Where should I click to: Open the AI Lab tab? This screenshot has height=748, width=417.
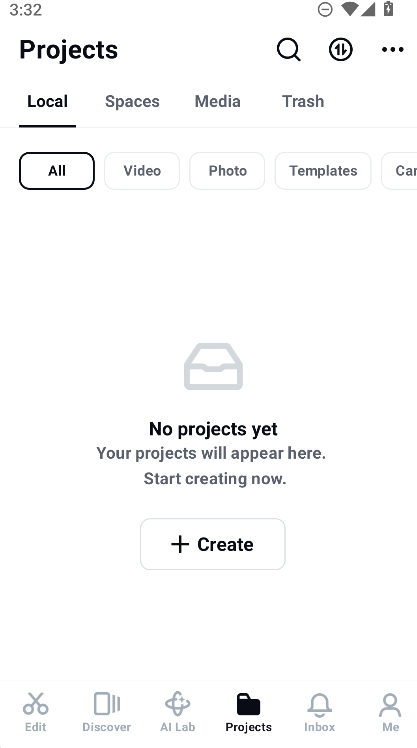(x=177, y=713)
